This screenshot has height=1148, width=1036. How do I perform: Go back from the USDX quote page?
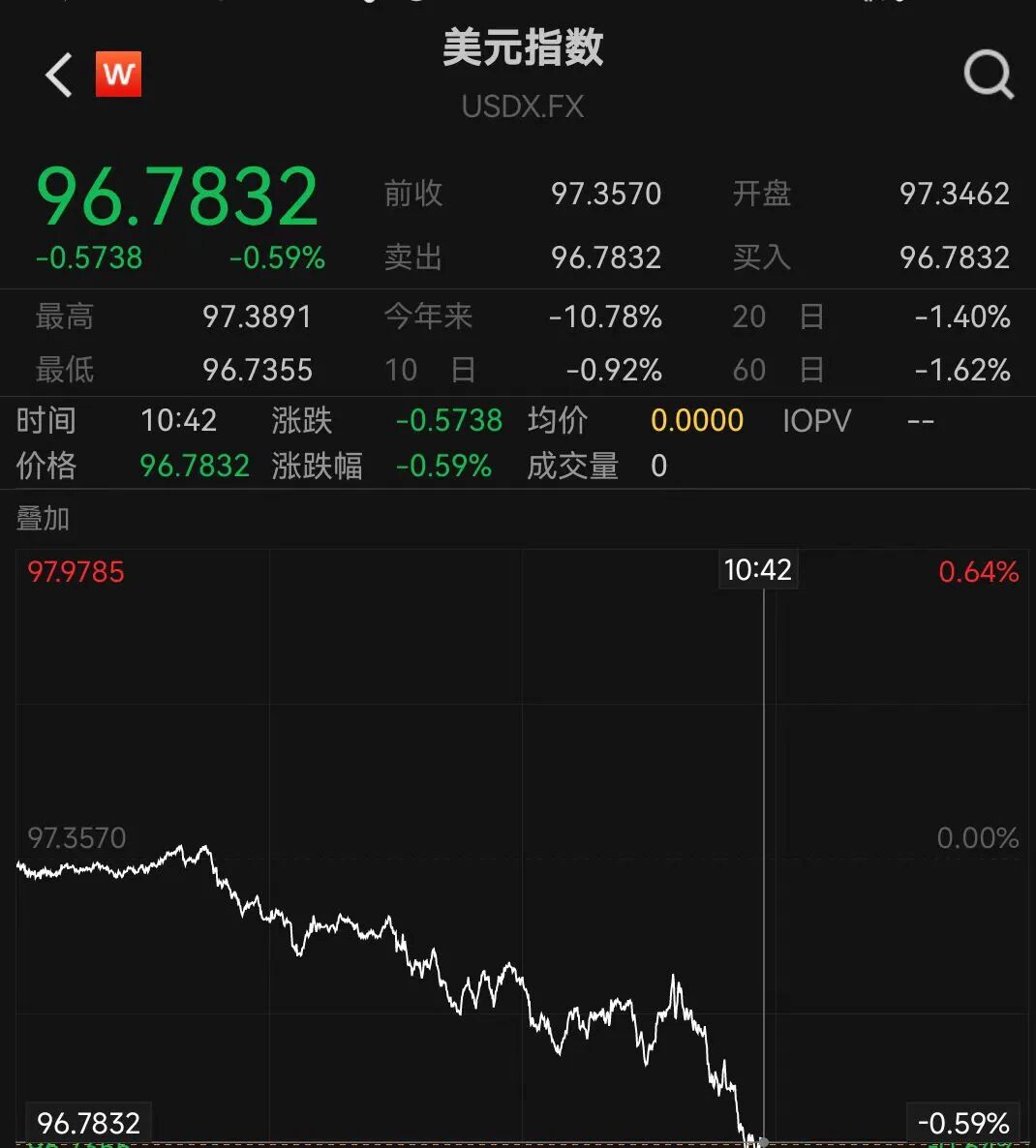[x=59, y=75]
